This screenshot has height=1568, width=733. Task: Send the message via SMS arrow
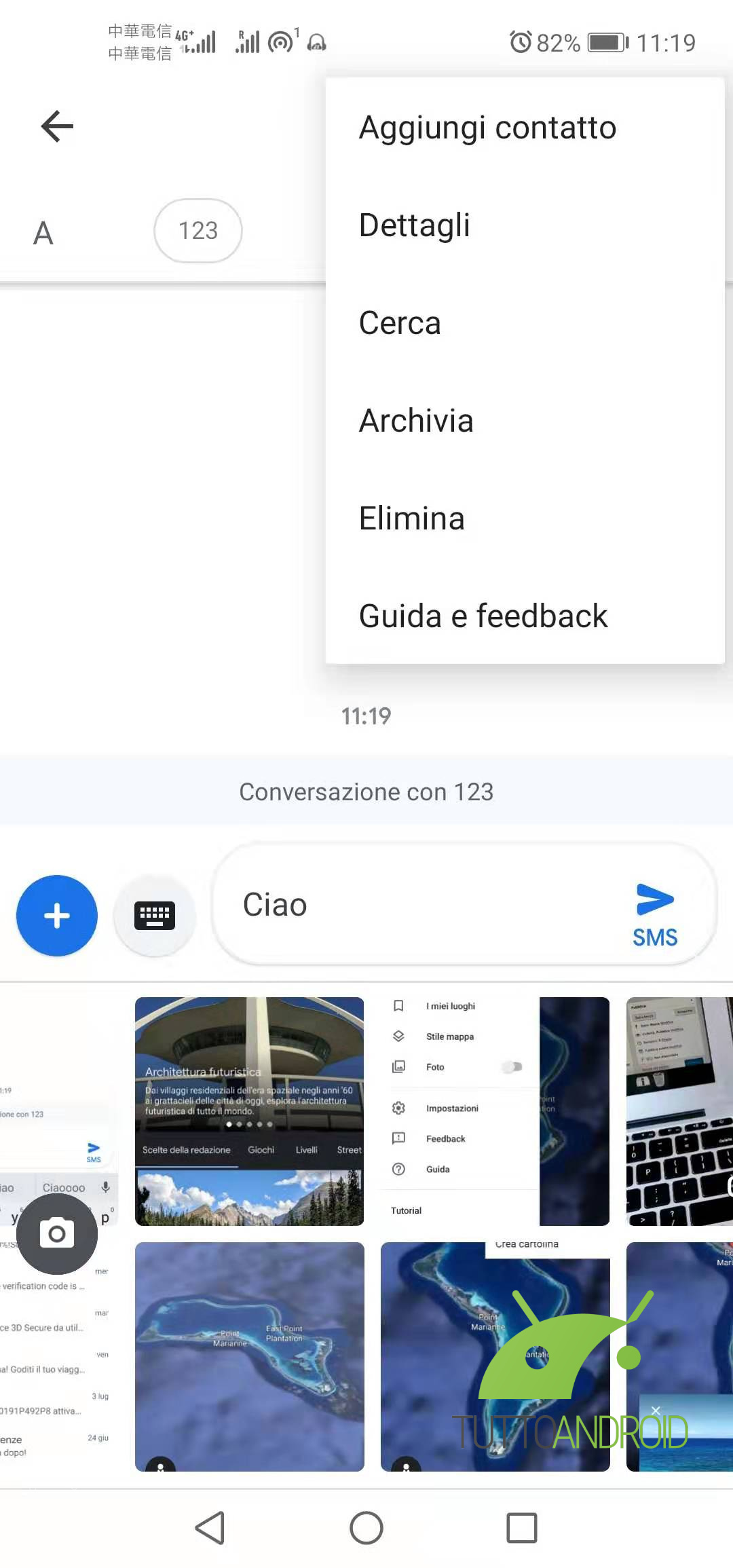[x=655, y=913]
